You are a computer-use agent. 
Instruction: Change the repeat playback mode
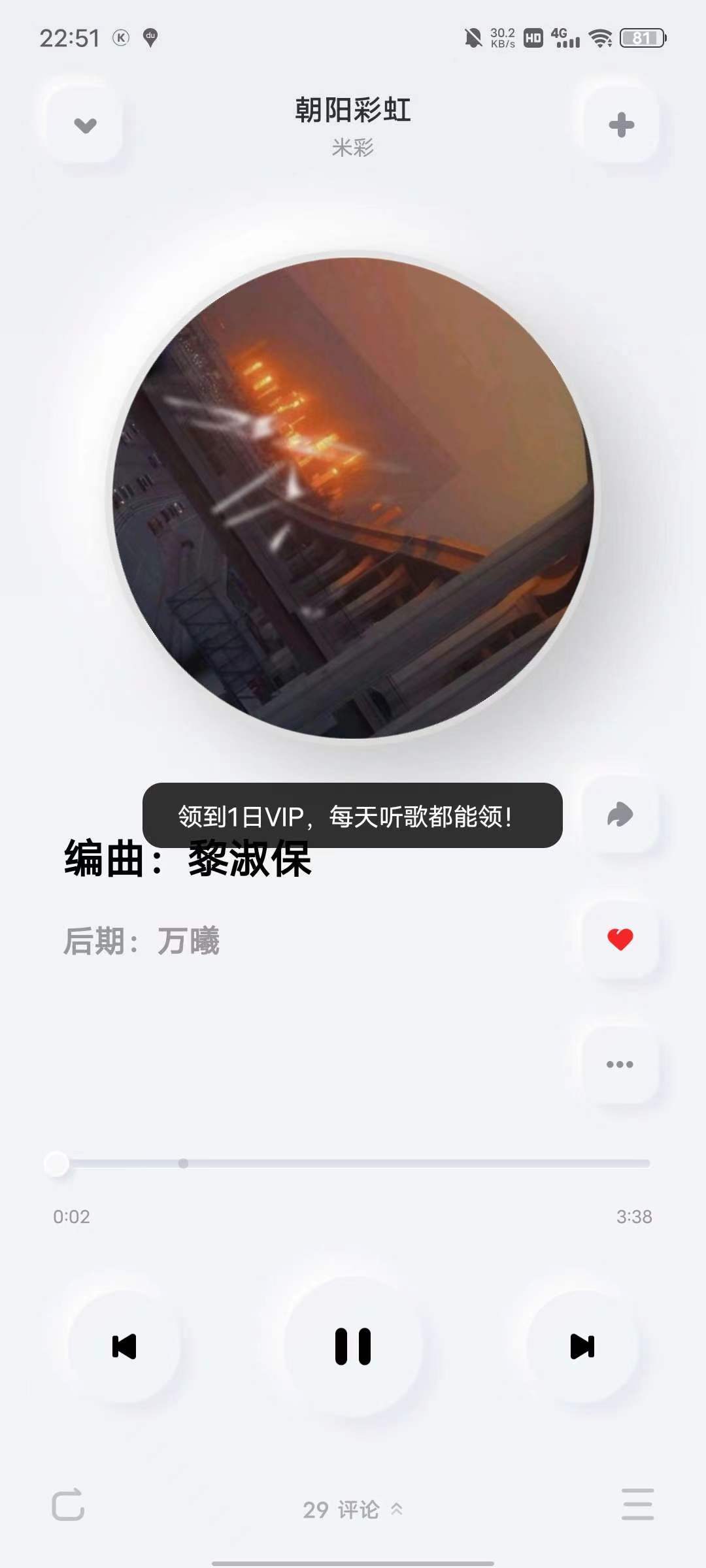pyautogui.click(x=68, y=1504)
